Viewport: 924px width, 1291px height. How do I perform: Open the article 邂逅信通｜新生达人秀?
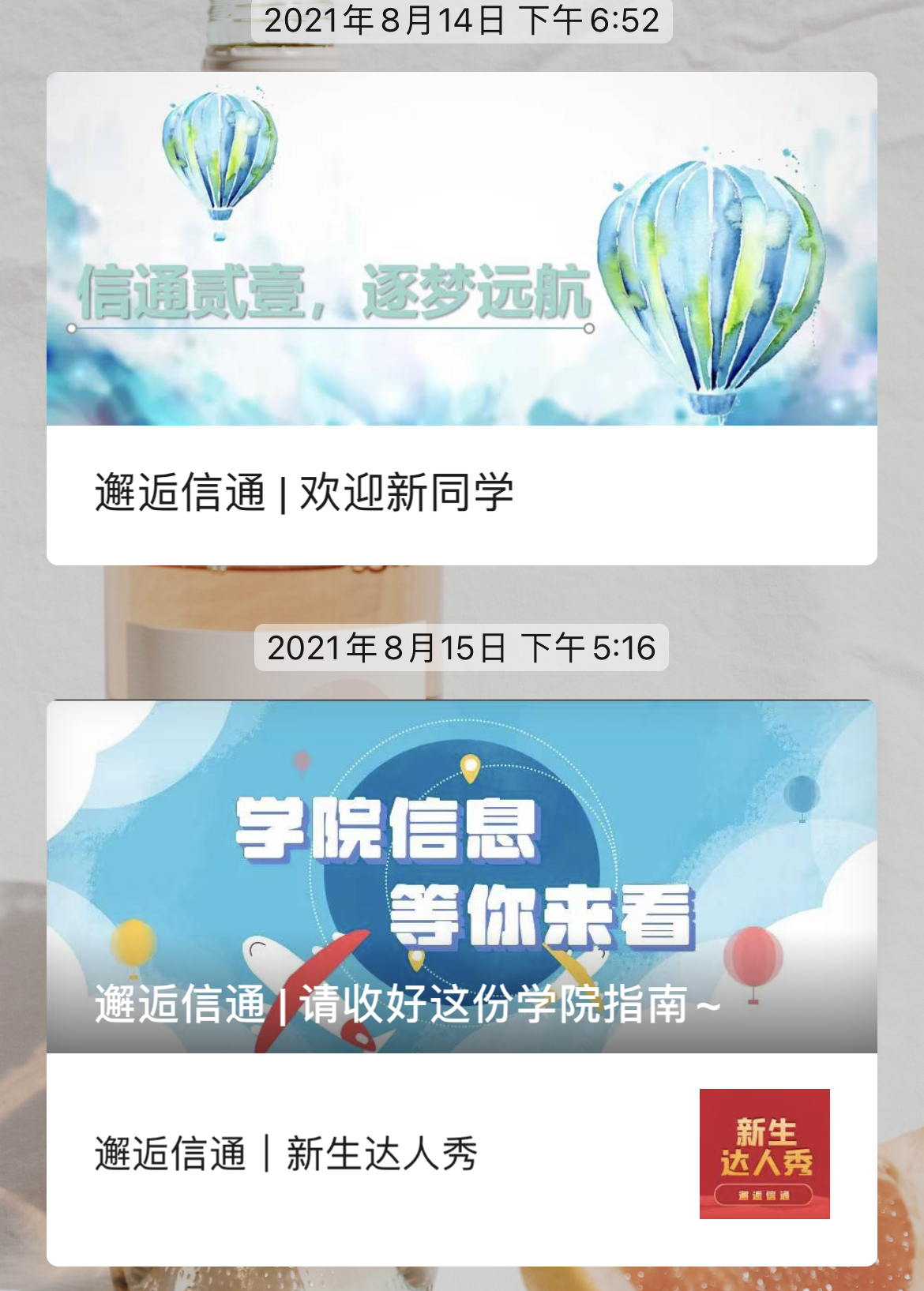pyautogui.click(x=286, y=1154)
